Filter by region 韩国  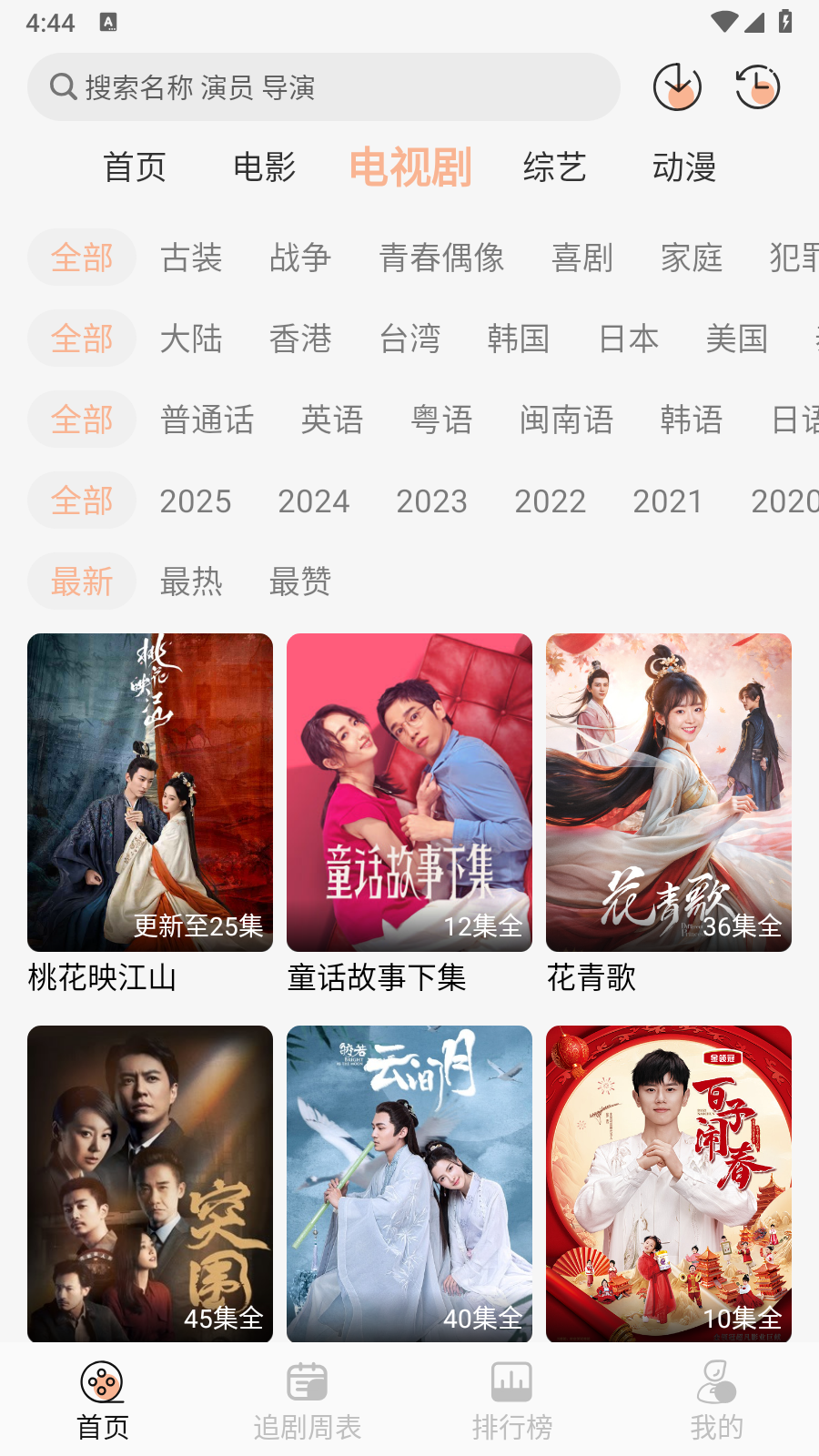point(519,339)
